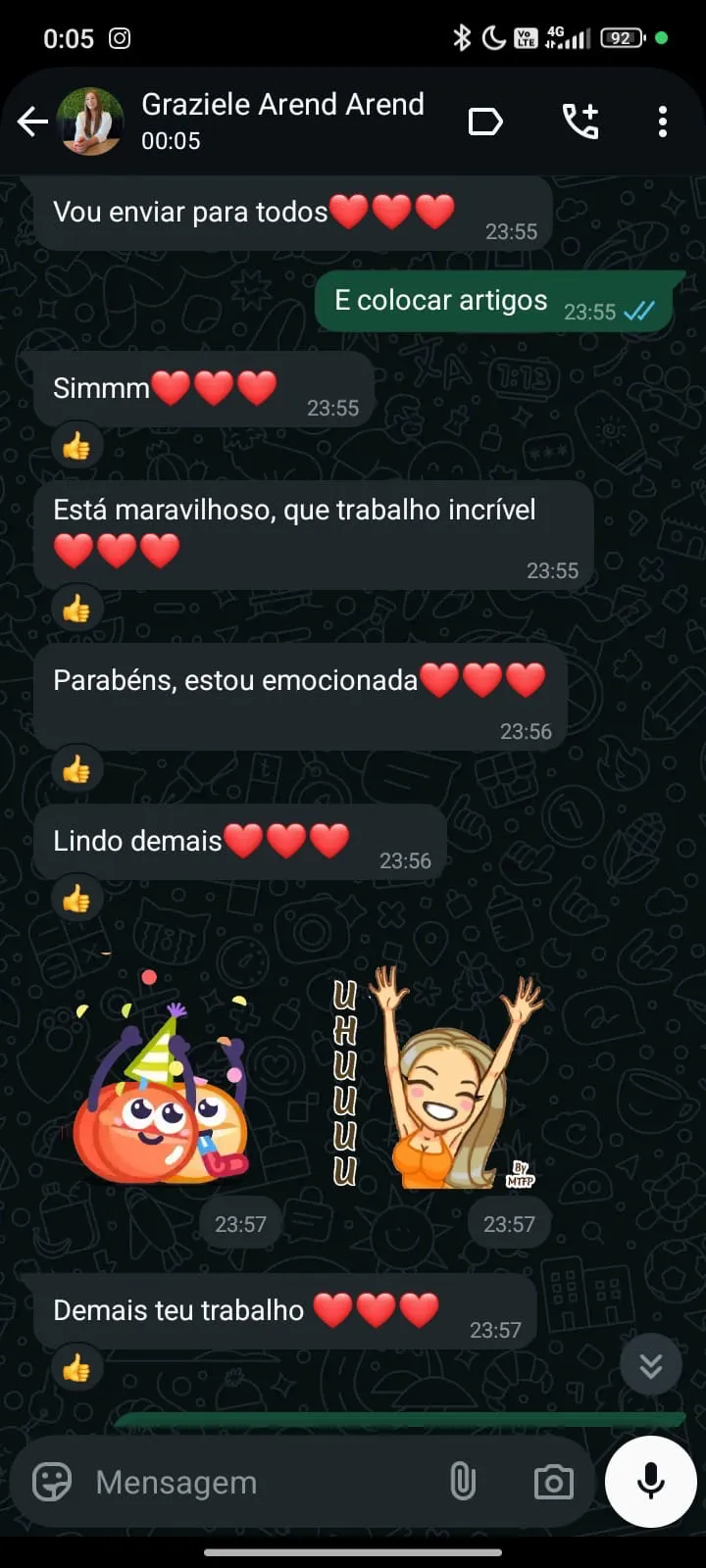Go back with the back arrow
Image resolution: width=706 pixels, height=1568 pixels.
point(32,121)
